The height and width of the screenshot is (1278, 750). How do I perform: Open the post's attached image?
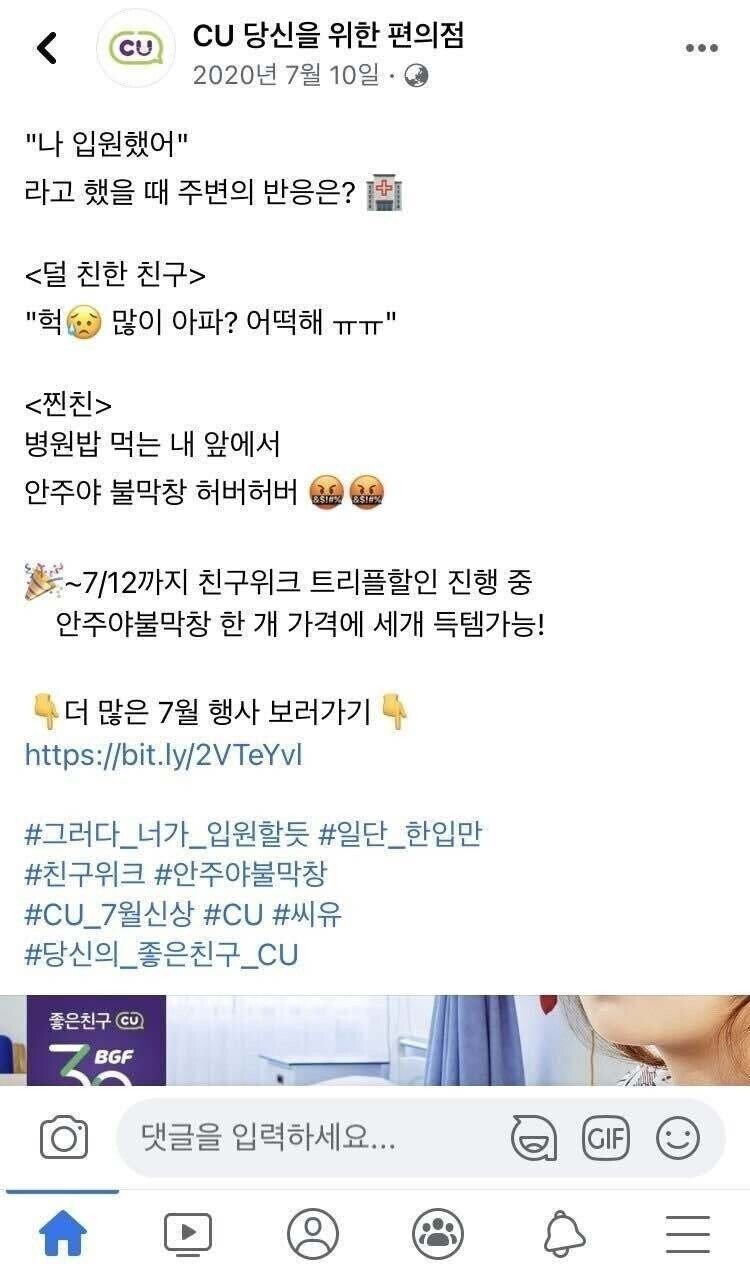click(x=375, y=1040)
